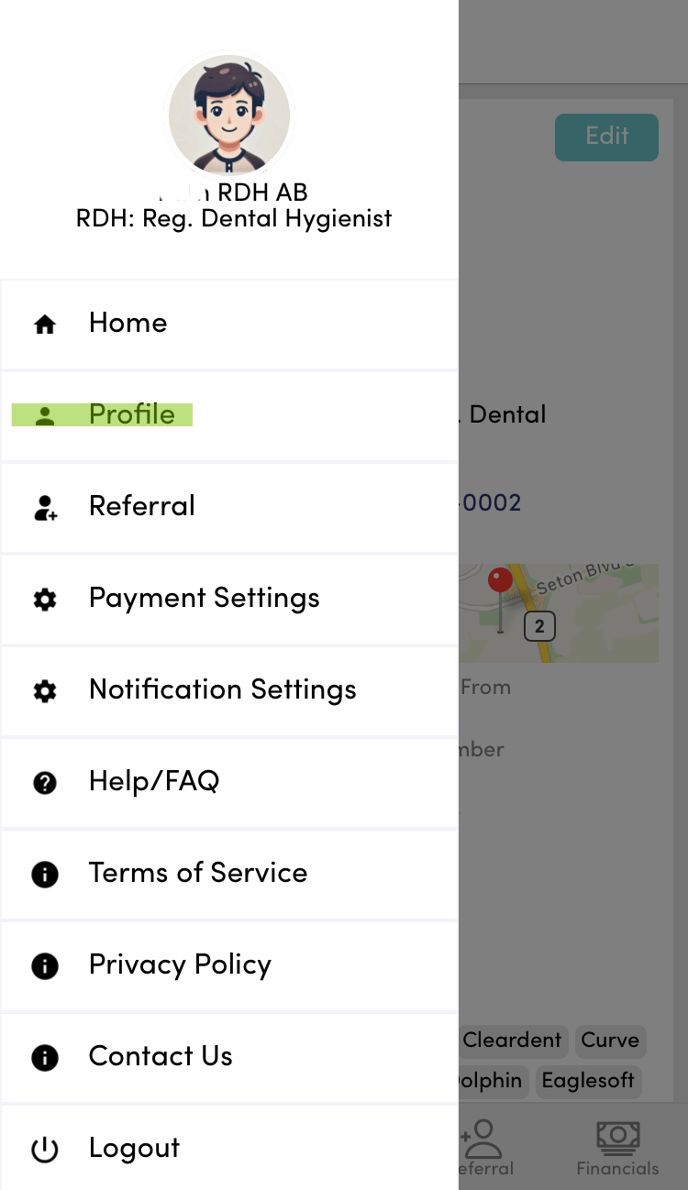Viewport: 688px width, 1190px height.
Task: Open Notification Settings
Action: click(229, 691)
